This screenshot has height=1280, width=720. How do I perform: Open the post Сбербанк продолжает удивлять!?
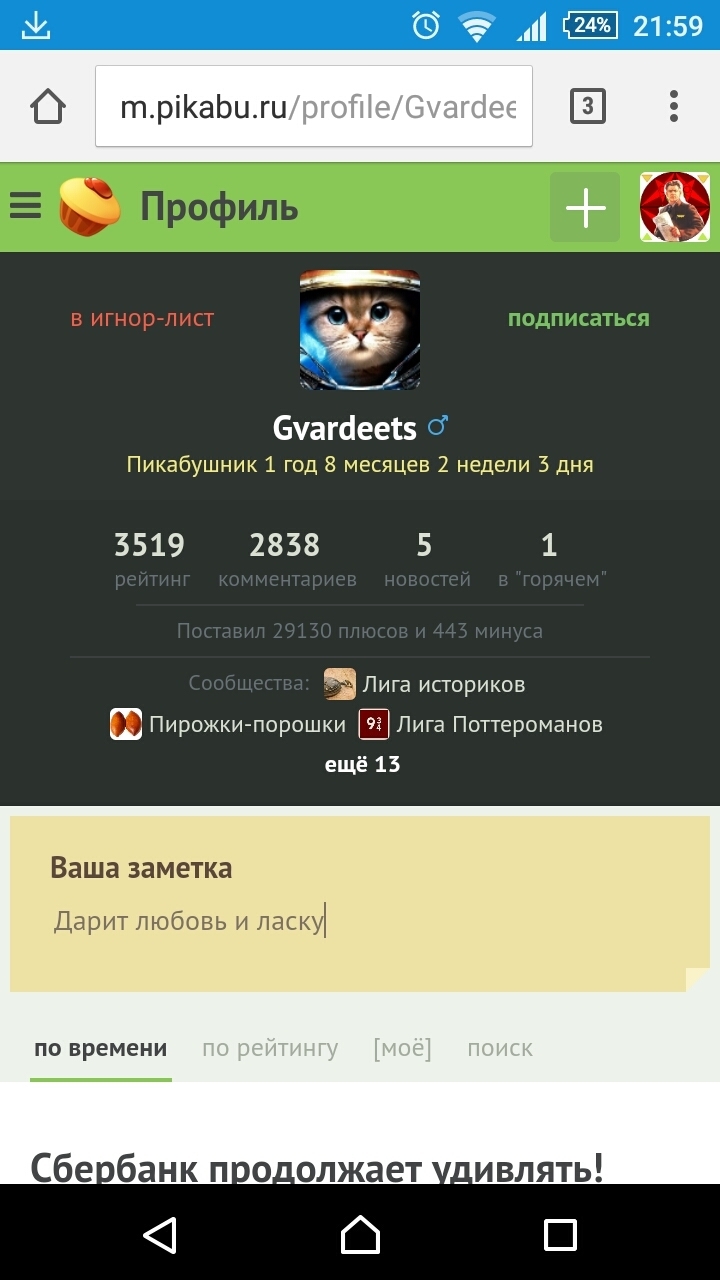coord(317,1166)
